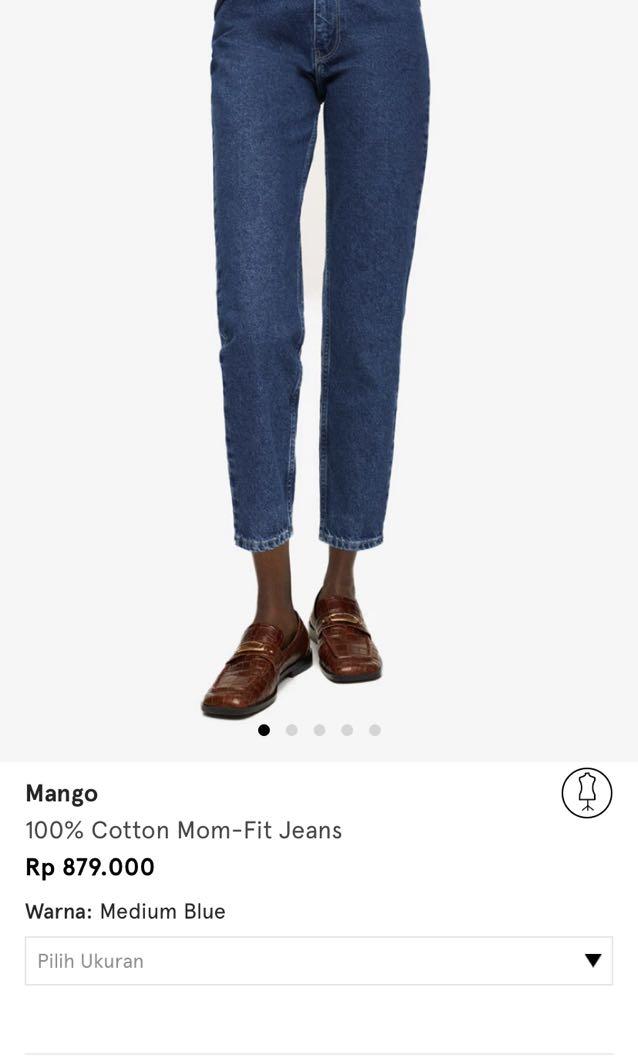Jump to the second image dot

[x=292, y=730]
